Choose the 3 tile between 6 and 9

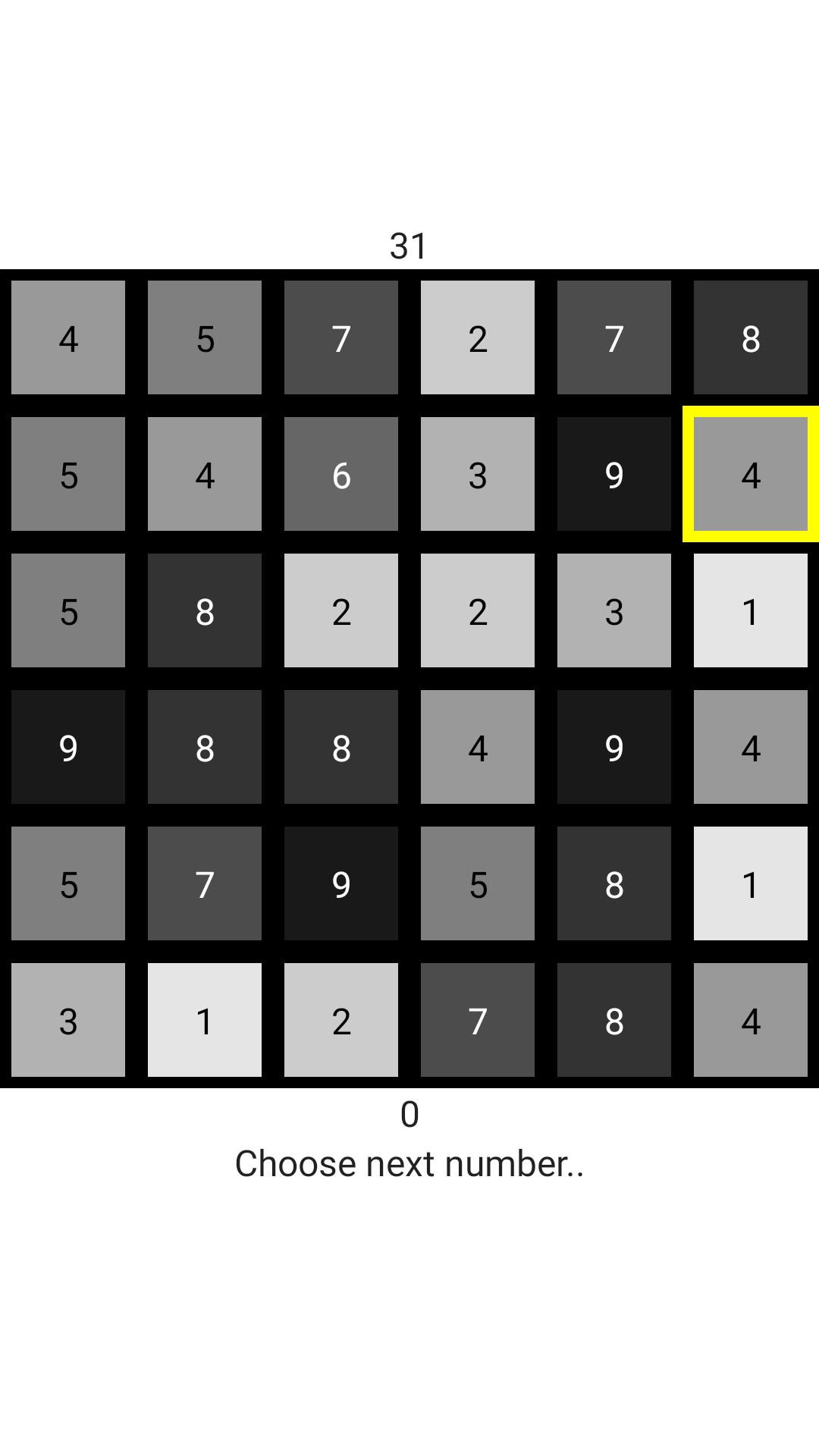click(x=478, y=474)
